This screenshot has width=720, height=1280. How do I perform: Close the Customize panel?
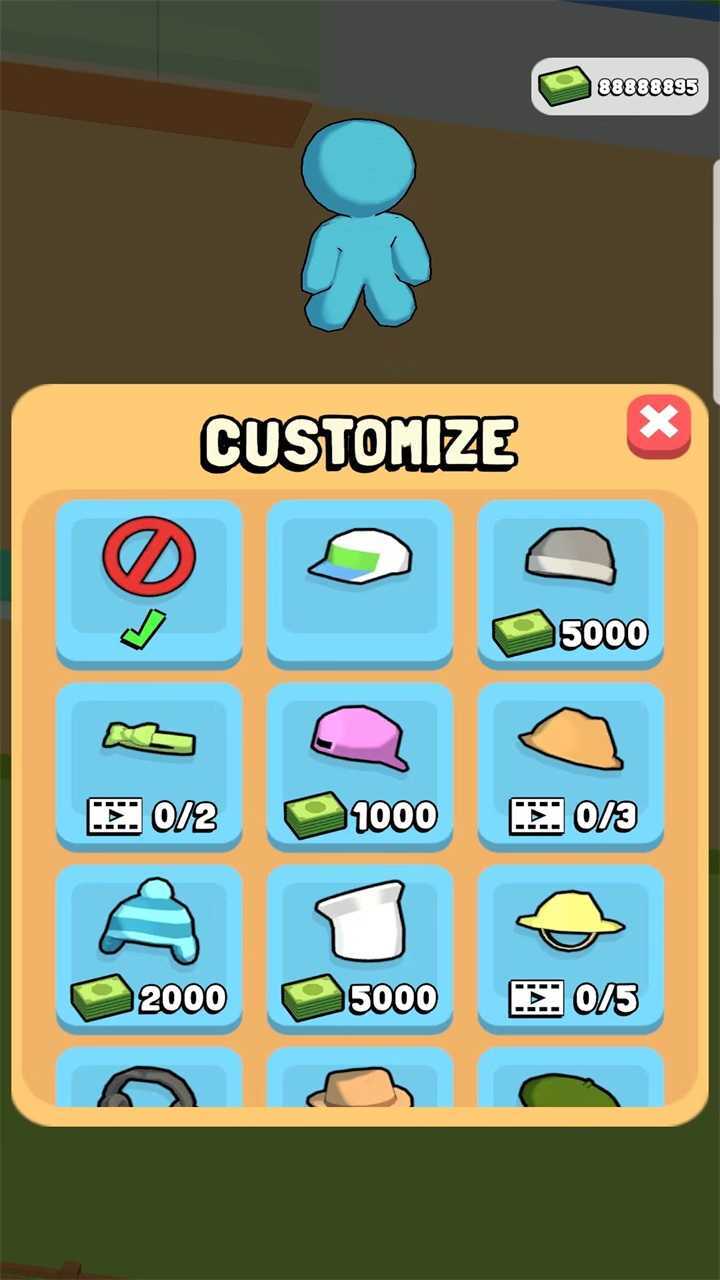658,425
